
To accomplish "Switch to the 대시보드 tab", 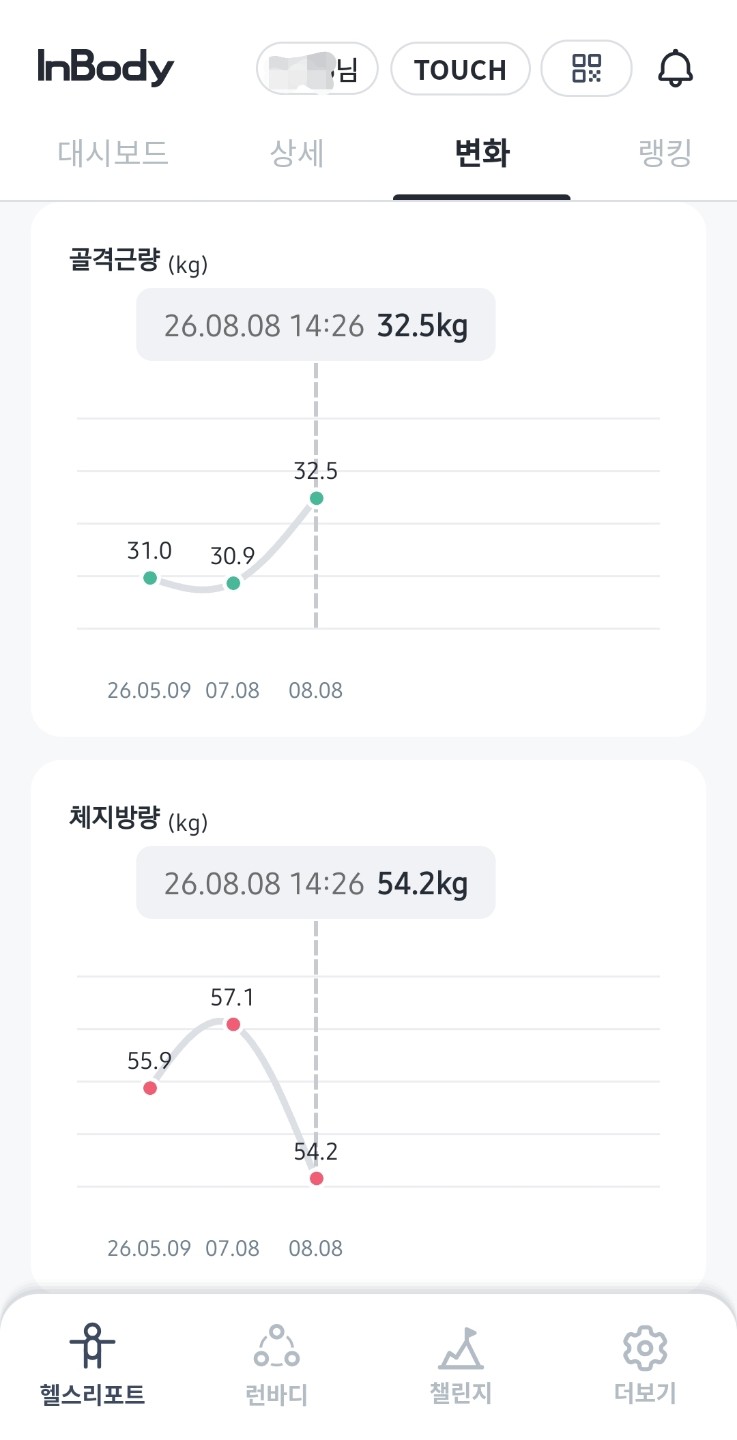I will [x=113, y=154].
